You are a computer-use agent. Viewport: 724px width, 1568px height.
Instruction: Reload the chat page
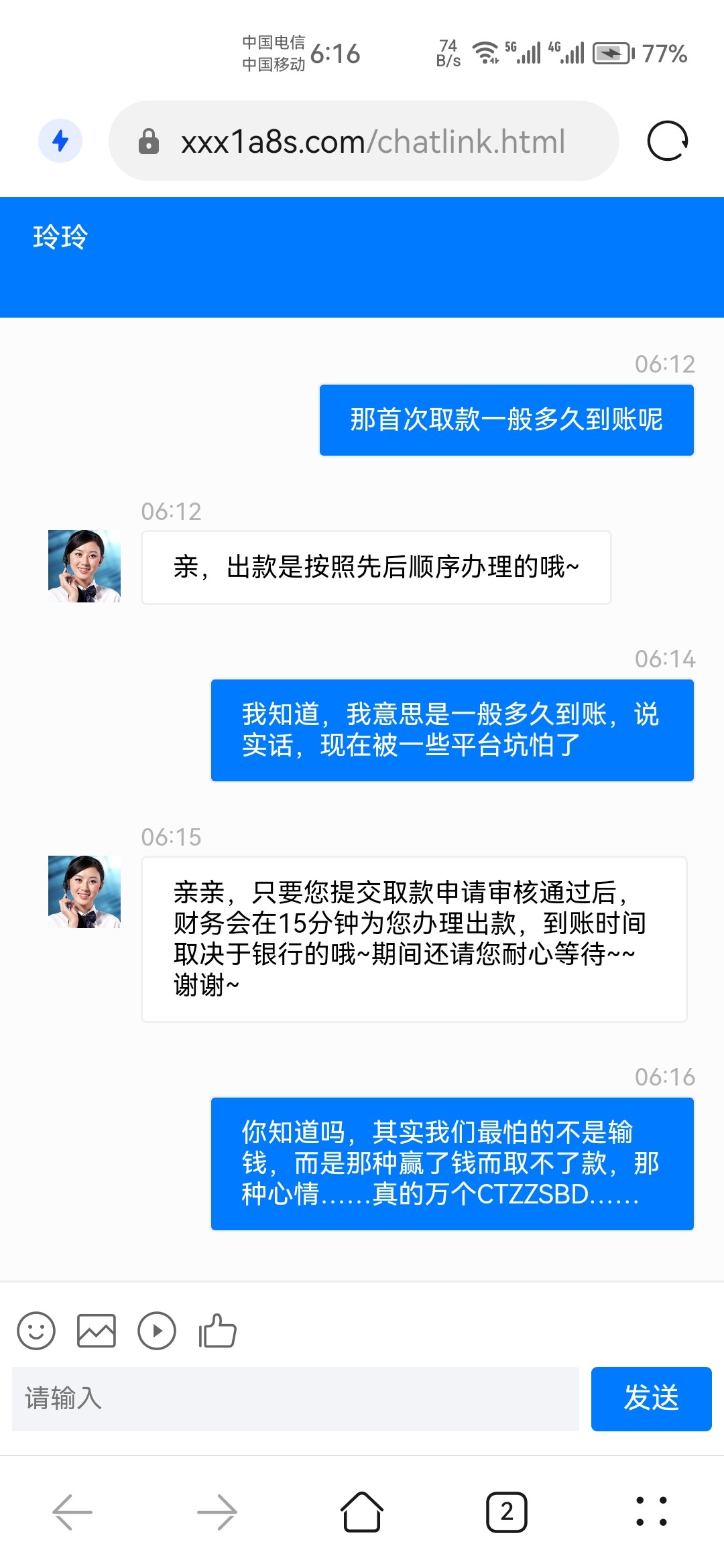[667, 141]
